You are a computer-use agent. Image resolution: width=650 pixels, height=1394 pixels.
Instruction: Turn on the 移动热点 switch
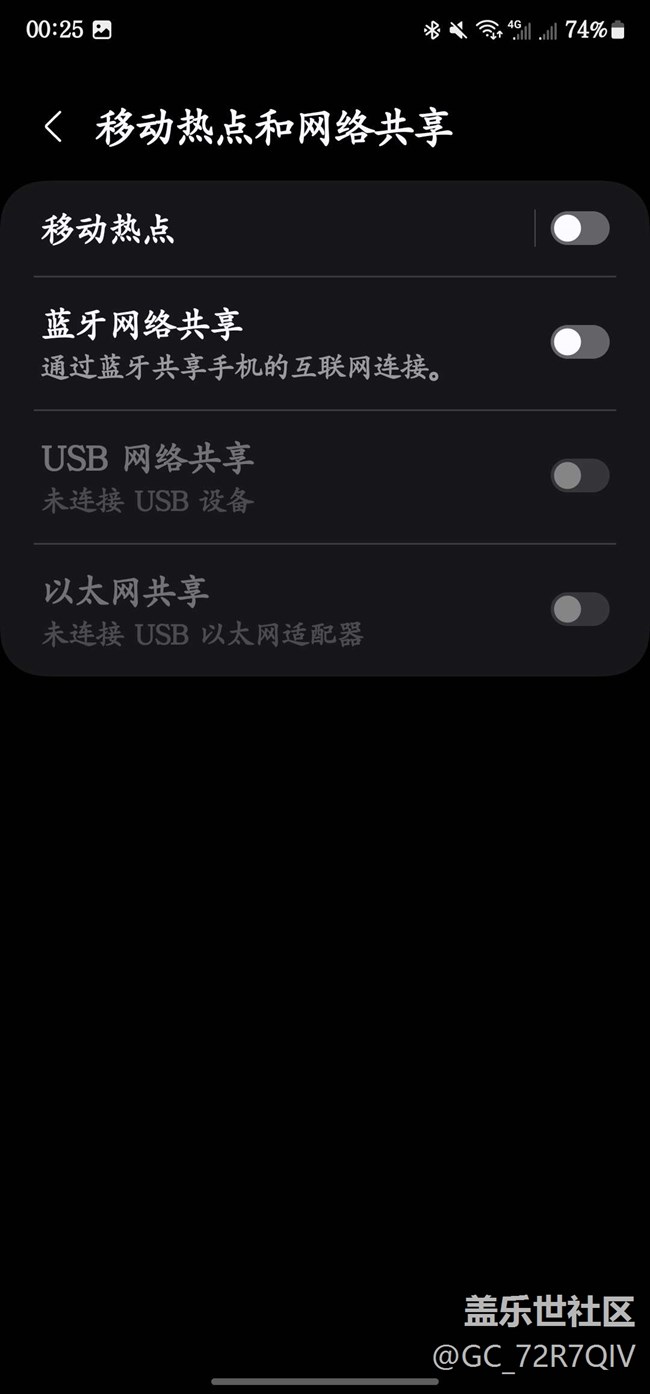pos(579,229)
